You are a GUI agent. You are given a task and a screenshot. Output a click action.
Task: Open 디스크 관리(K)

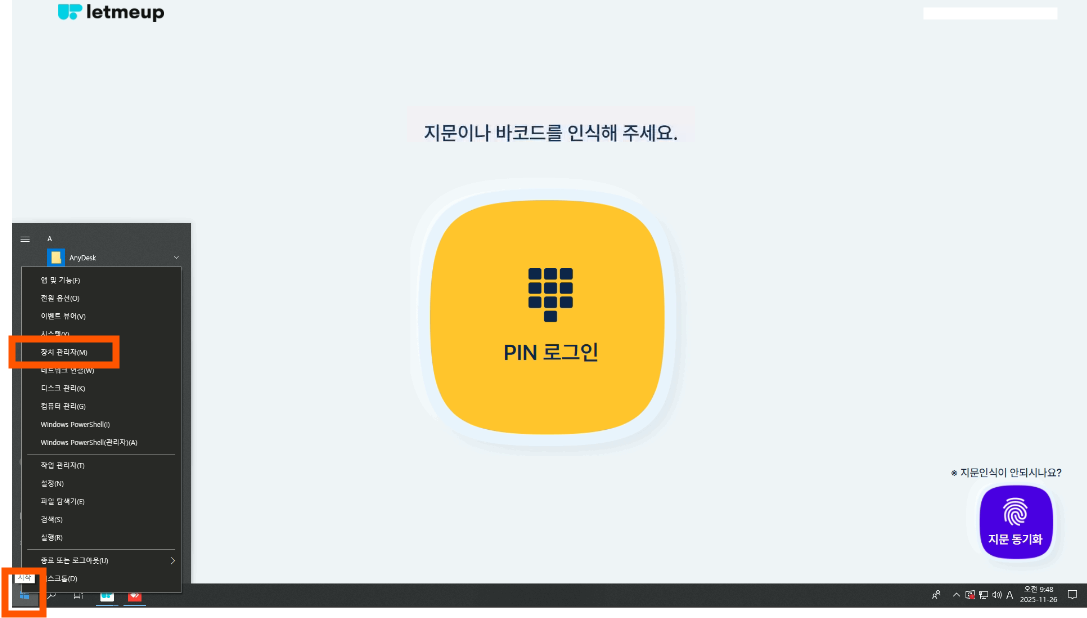(63, 388)
